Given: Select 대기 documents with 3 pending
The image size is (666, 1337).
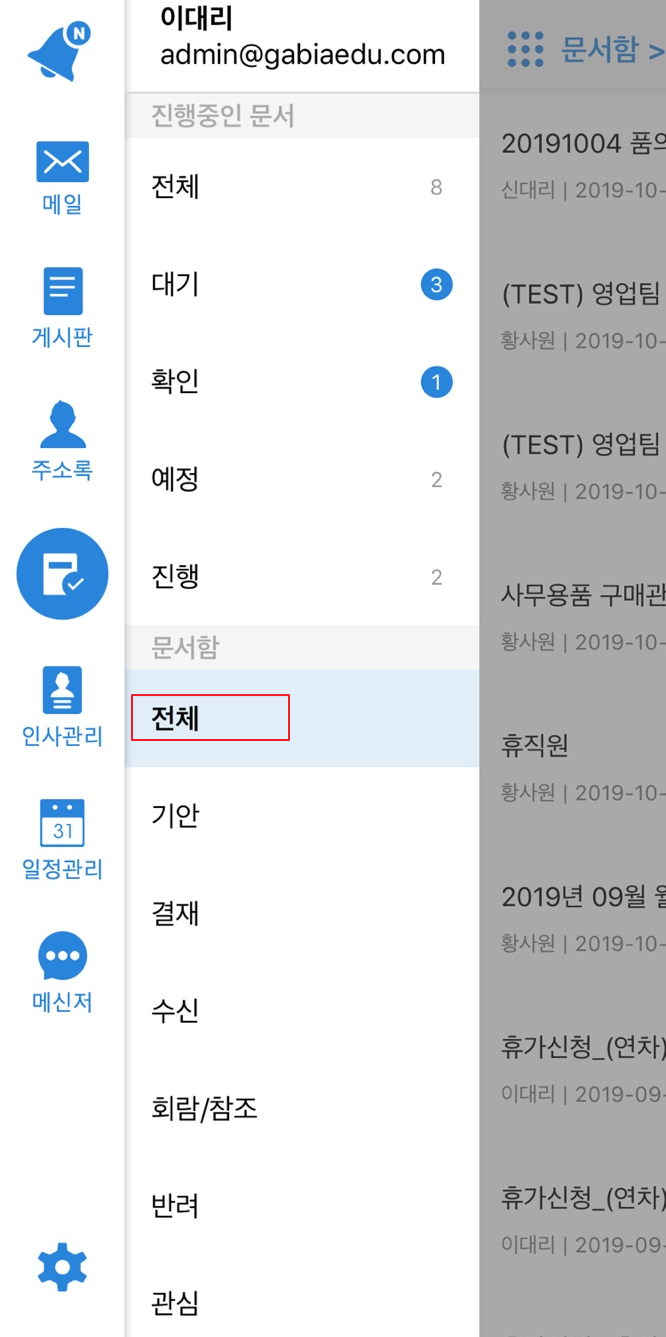Looking at the screenshot, I should tap(302, 285).
